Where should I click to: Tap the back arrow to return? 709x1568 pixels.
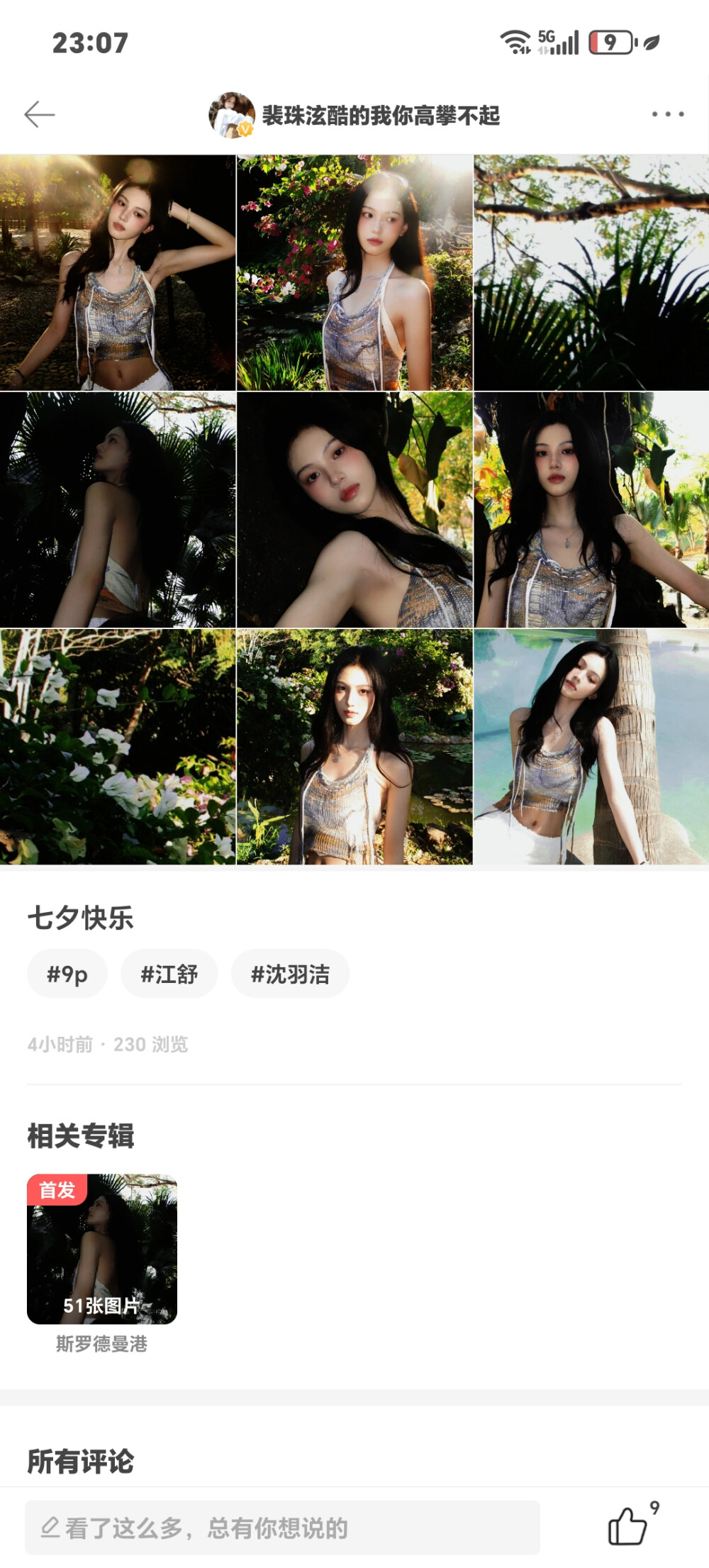39,113
